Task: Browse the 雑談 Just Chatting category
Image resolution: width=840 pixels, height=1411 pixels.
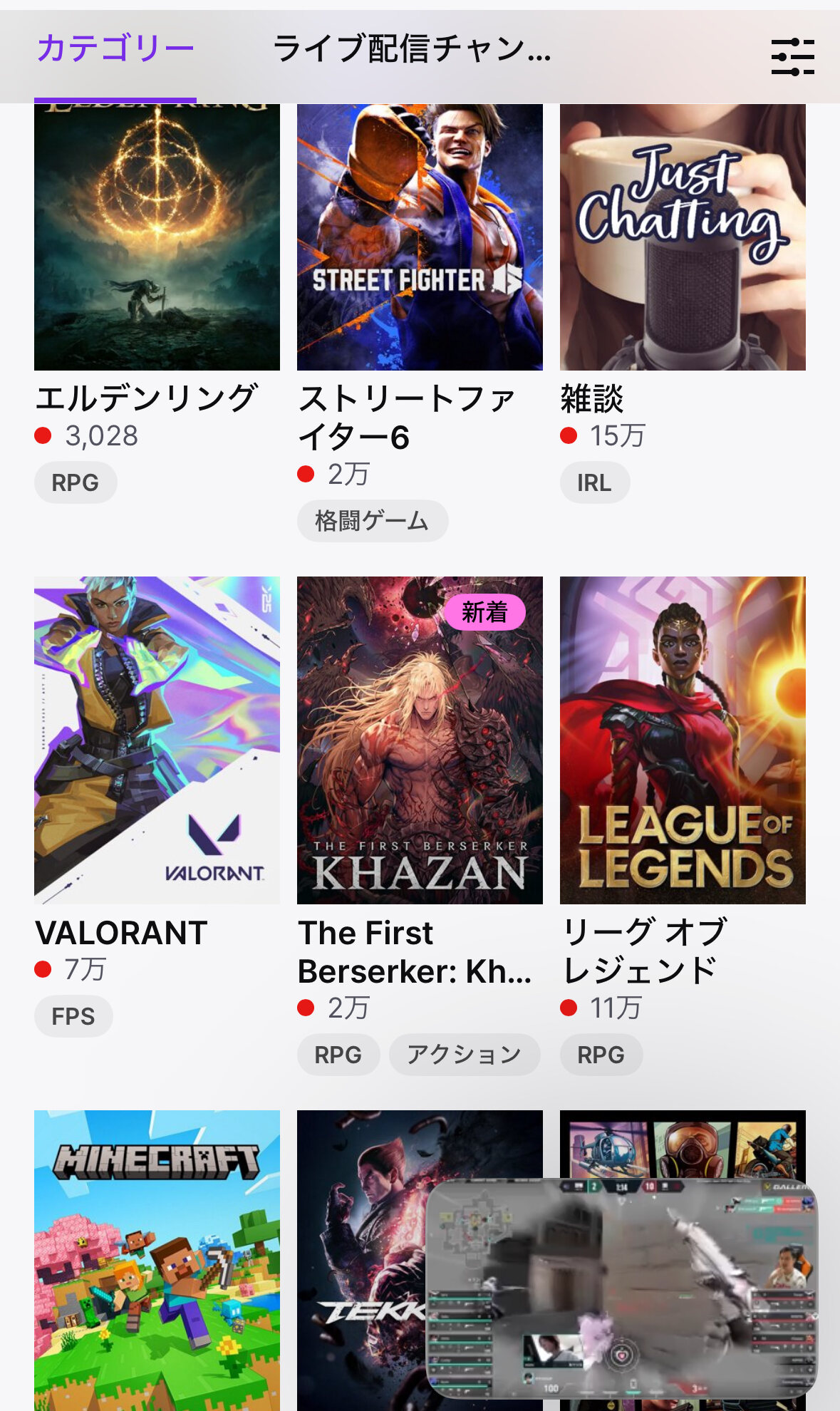Action: pyautogui.click(x=683, y=237)
